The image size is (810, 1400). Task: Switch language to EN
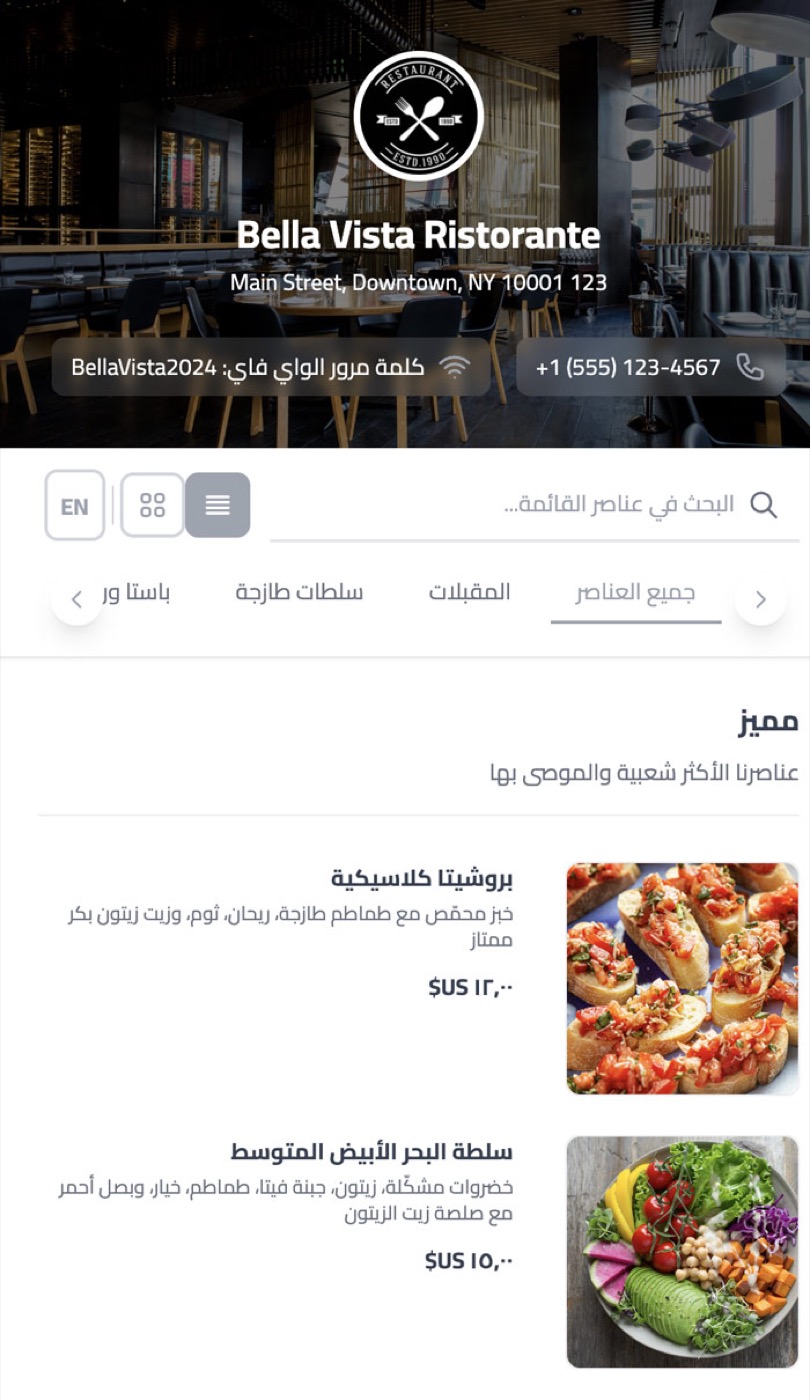75,506
